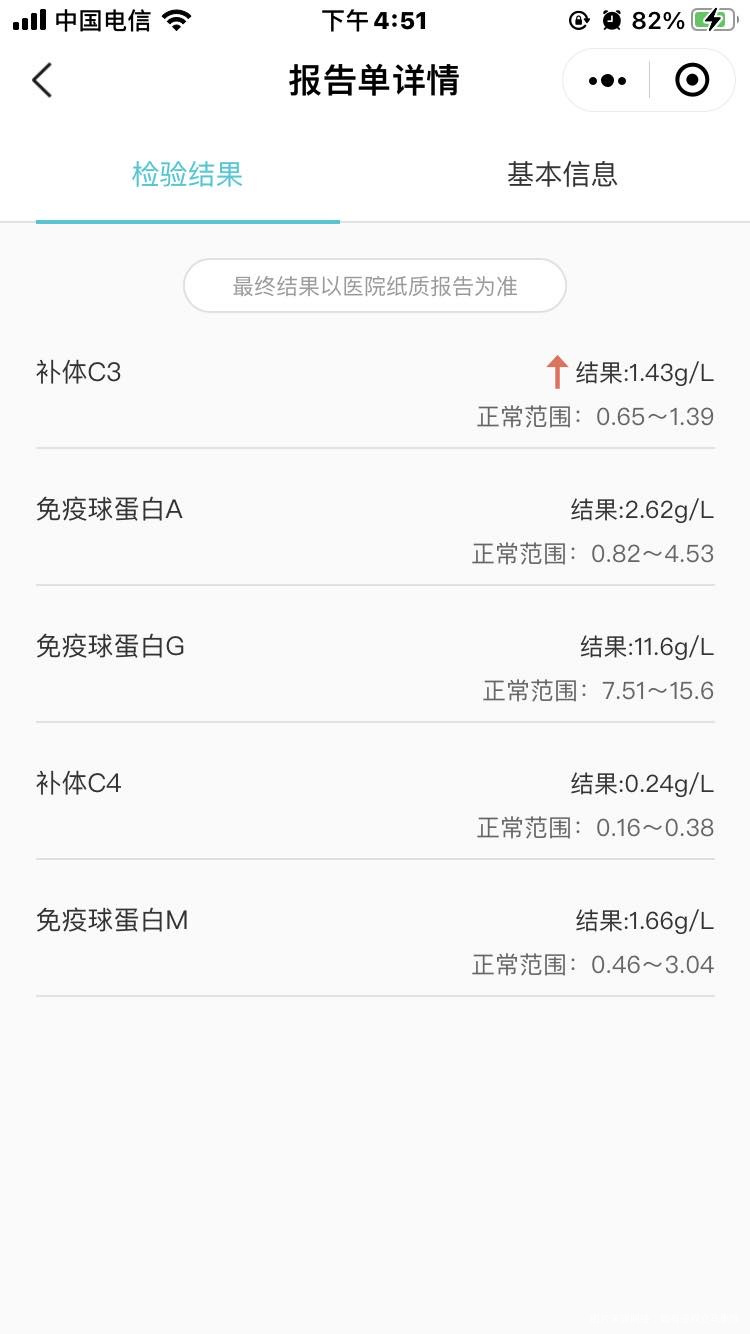Tap the alarm clock icon in status bar
Screen dimensions: 750x1334
(x=611, y=18)
